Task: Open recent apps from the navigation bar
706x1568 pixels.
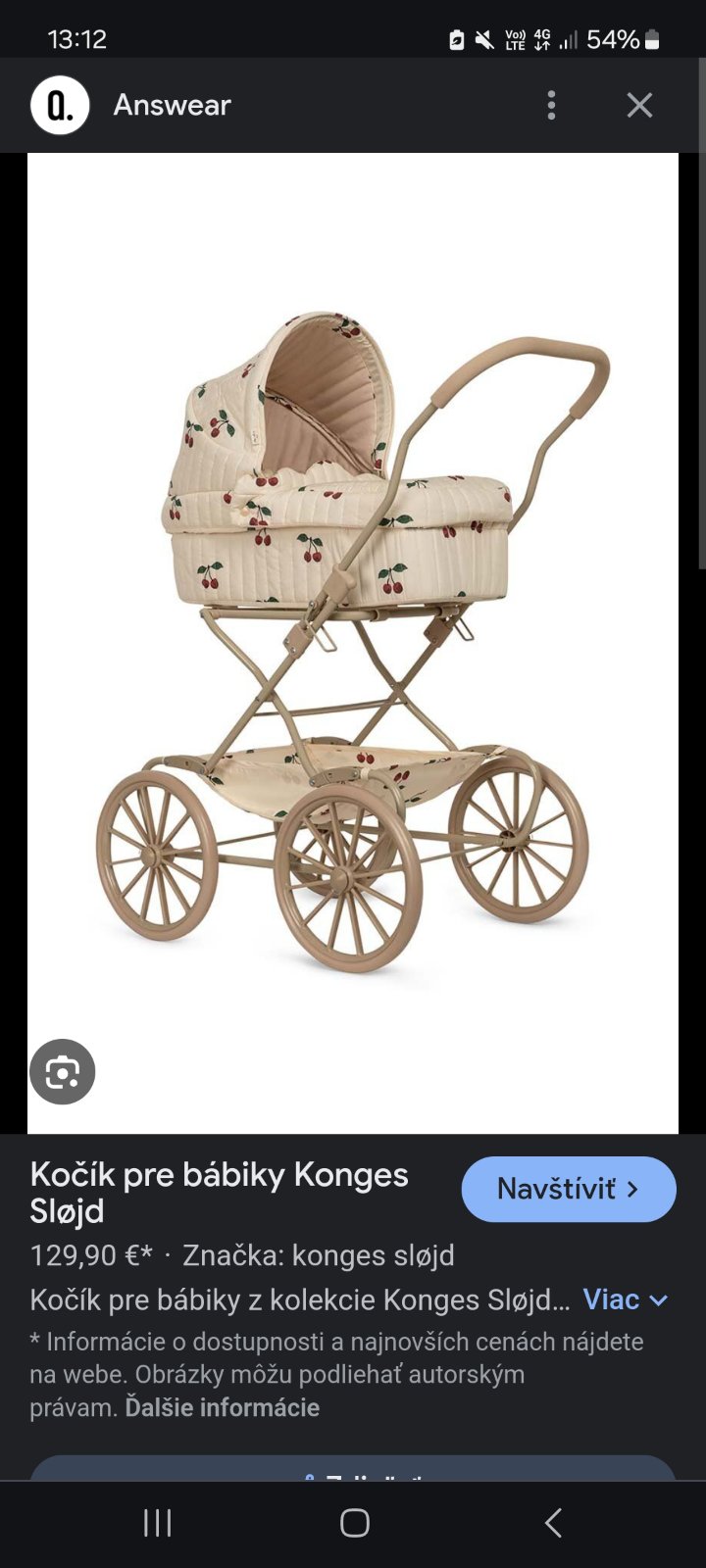Action: pyautogui.click(x=157, y=1523)
